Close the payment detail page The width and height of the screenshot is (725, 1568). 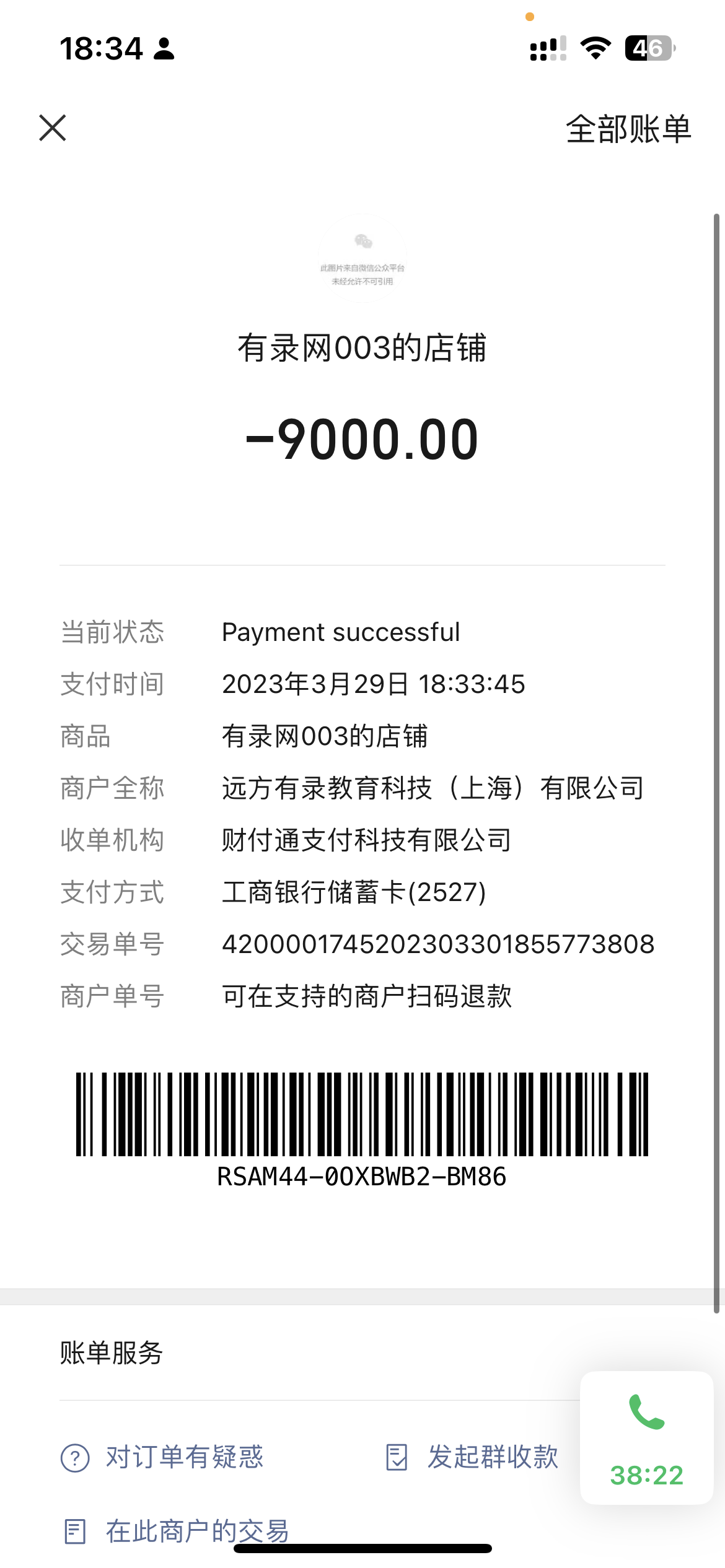(53, 128)
